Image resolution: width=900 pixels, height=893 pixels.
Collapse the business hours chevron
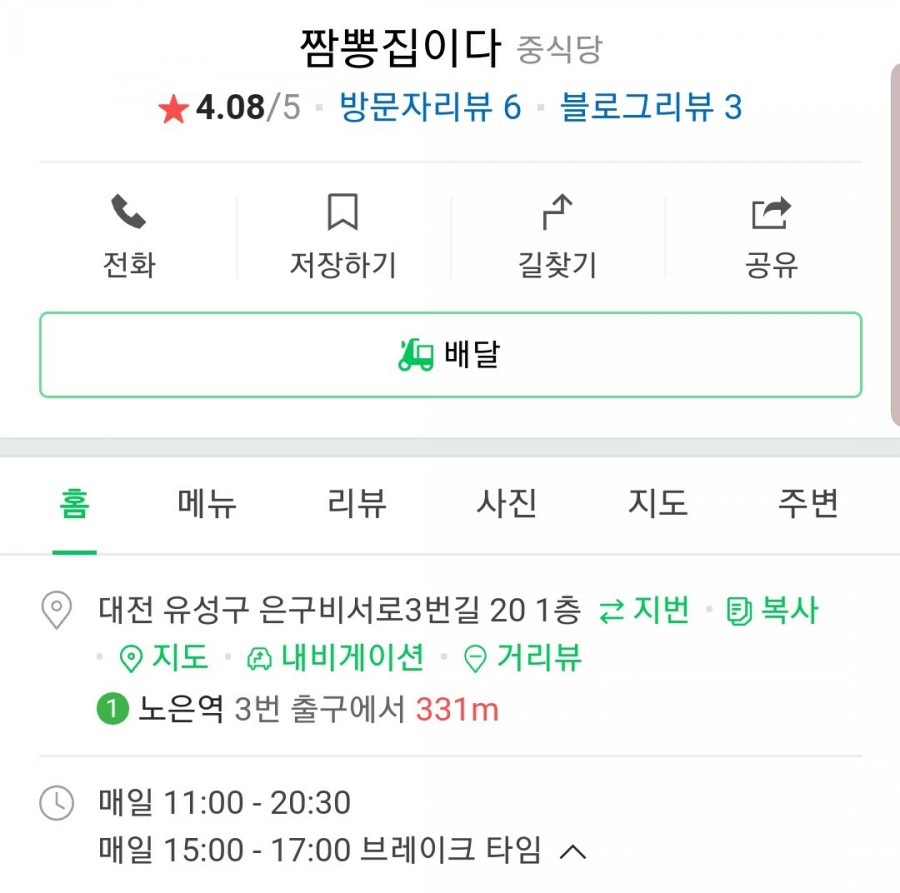(572, 852)
